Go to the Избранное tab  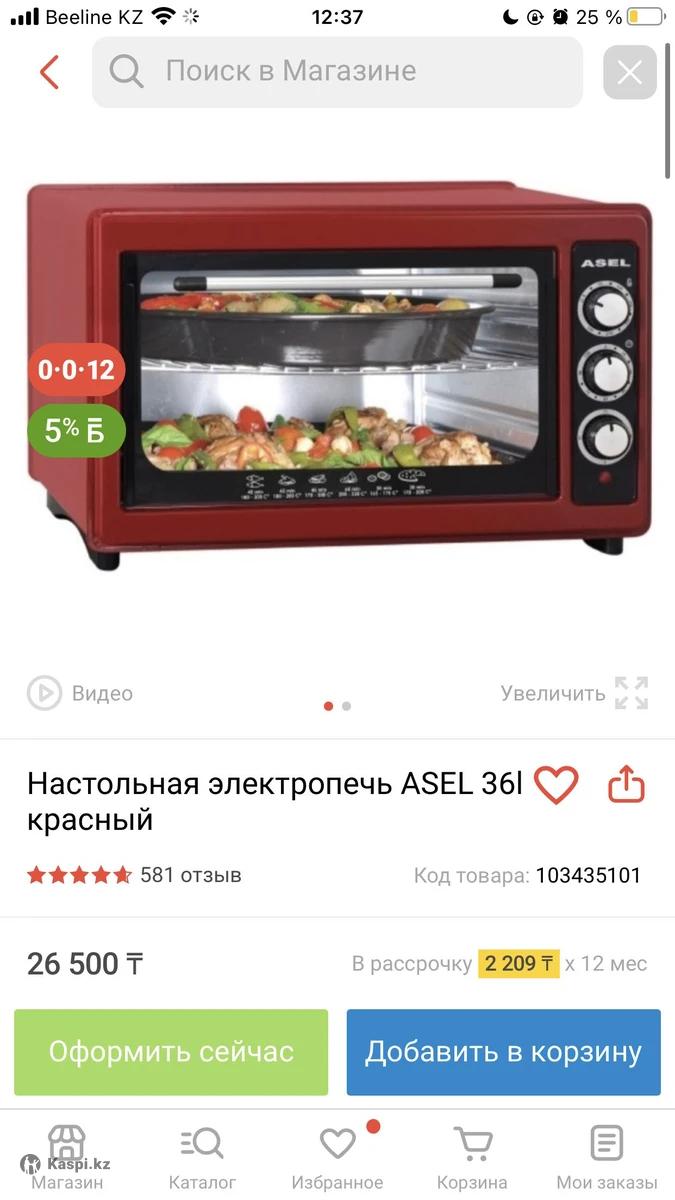pos(337,1157)
